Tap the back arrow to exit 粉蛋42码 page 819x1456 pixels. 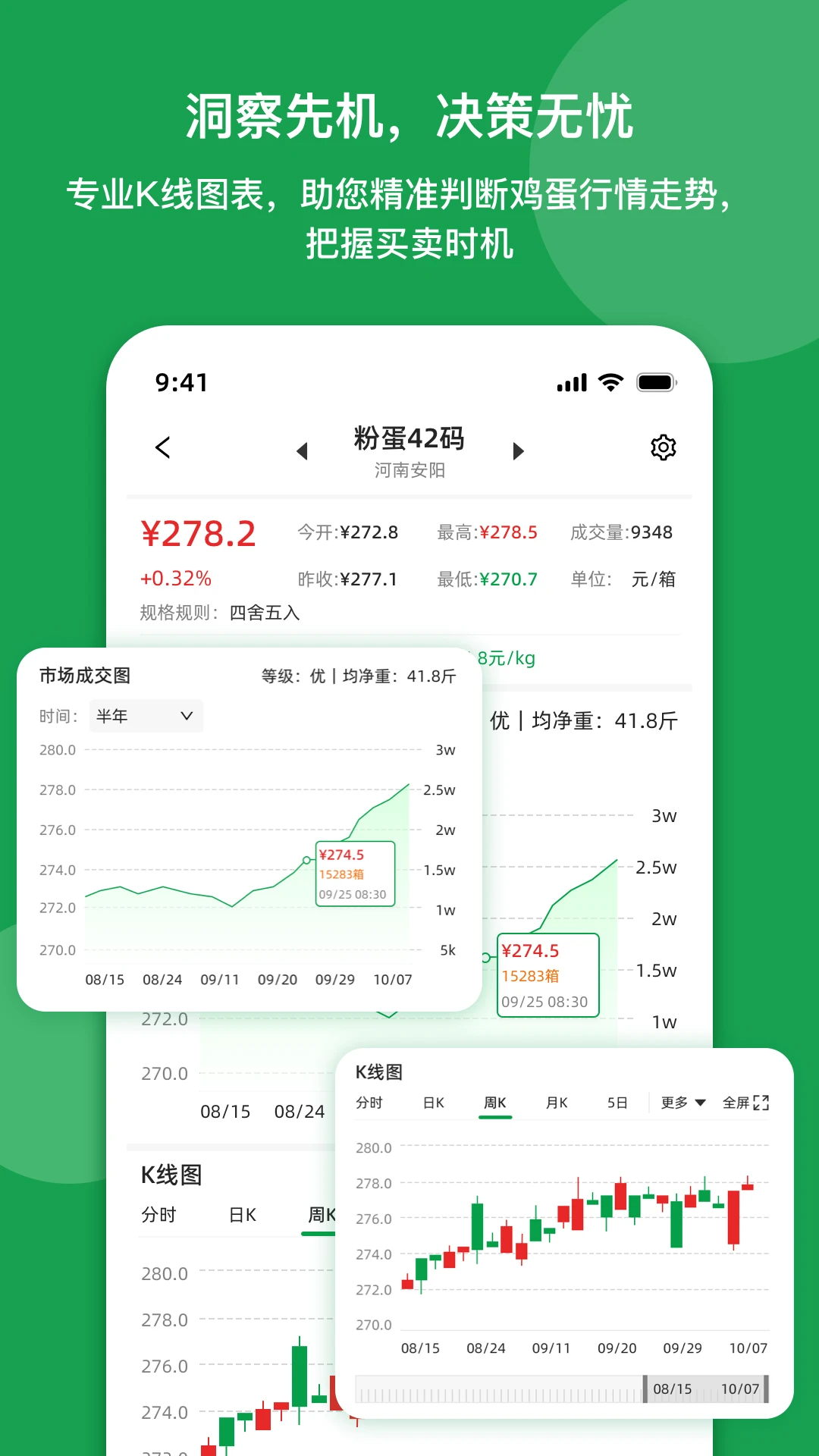click(164, 447)
